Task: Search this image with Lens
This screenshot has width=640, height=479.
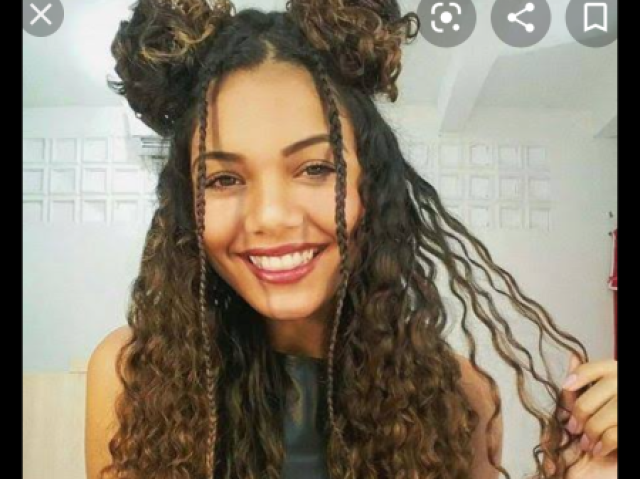Action: coord(446,17)
